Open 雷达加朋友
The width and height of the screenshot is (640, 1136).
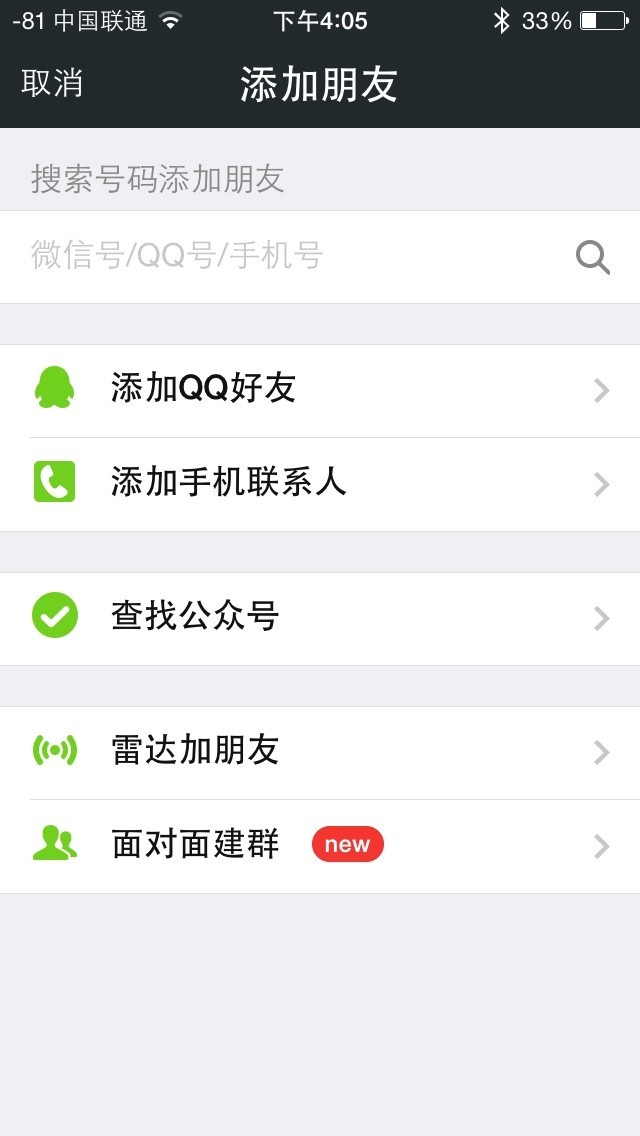[x=320, y=751]
